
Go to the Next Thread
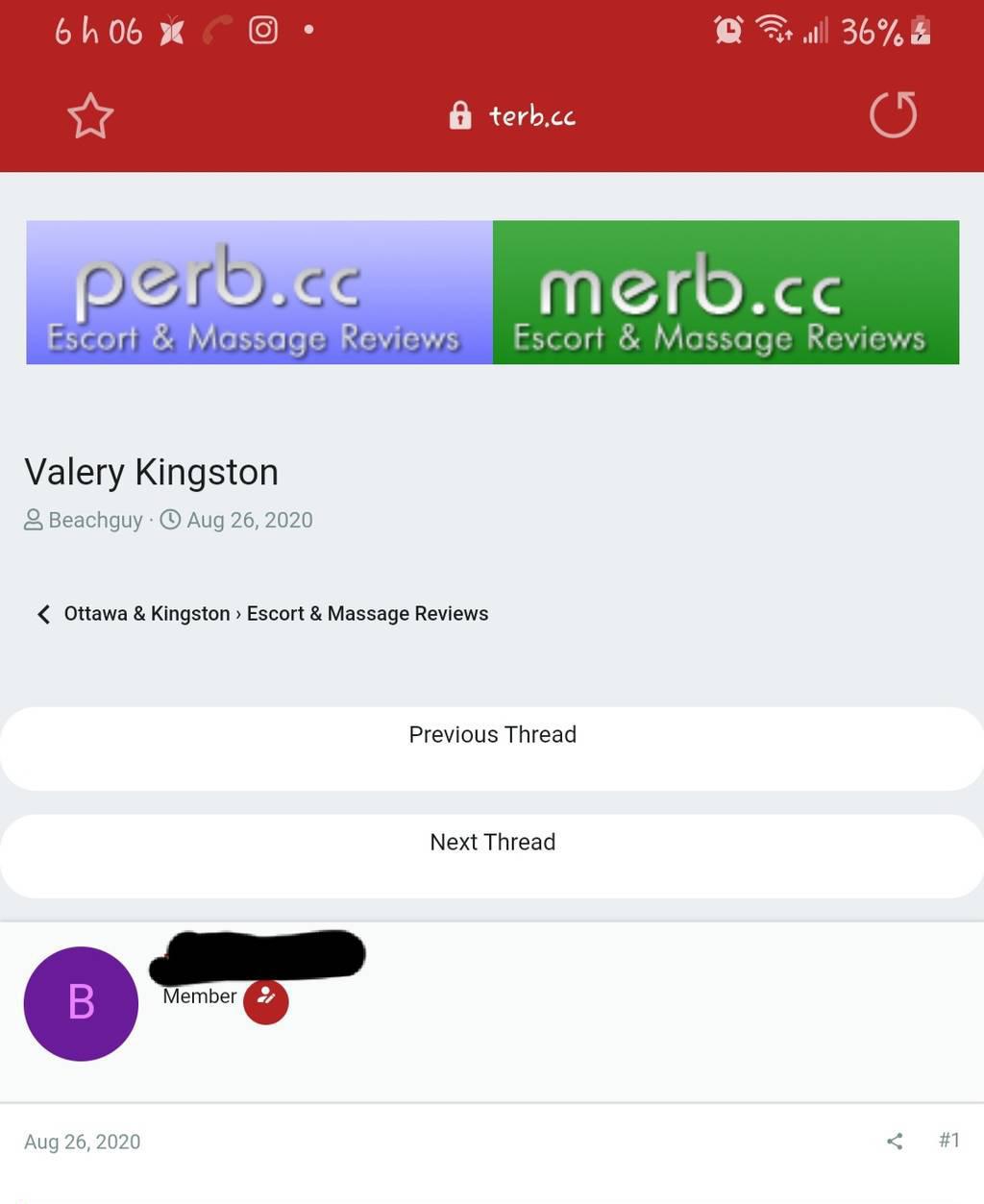point(492,843)
